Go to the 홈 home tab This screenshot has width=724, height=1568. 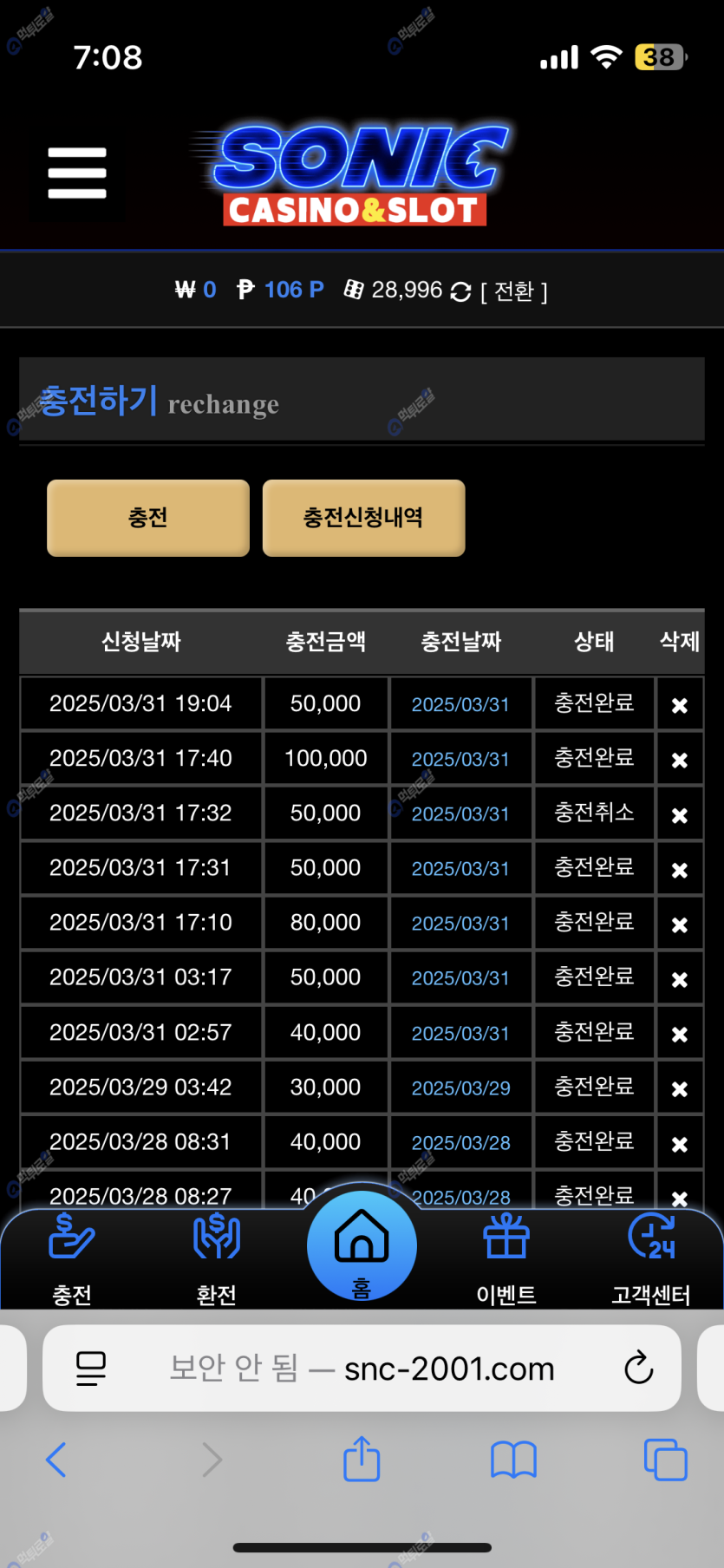click(x=362, y=1246)
